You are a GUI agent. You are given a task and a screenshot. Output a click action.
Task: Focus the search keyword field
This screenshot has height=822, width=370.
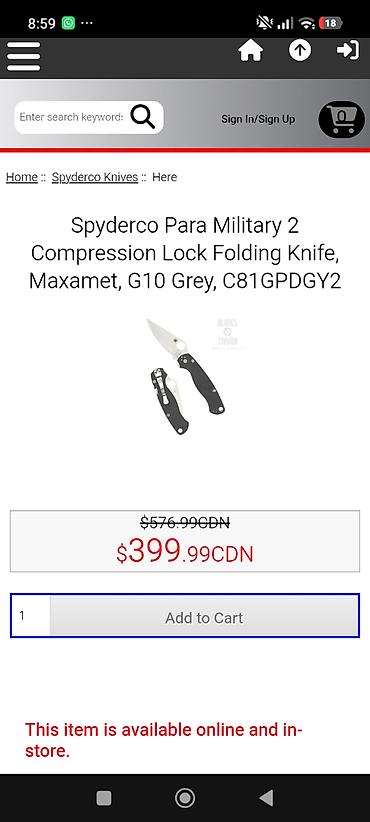71,117
